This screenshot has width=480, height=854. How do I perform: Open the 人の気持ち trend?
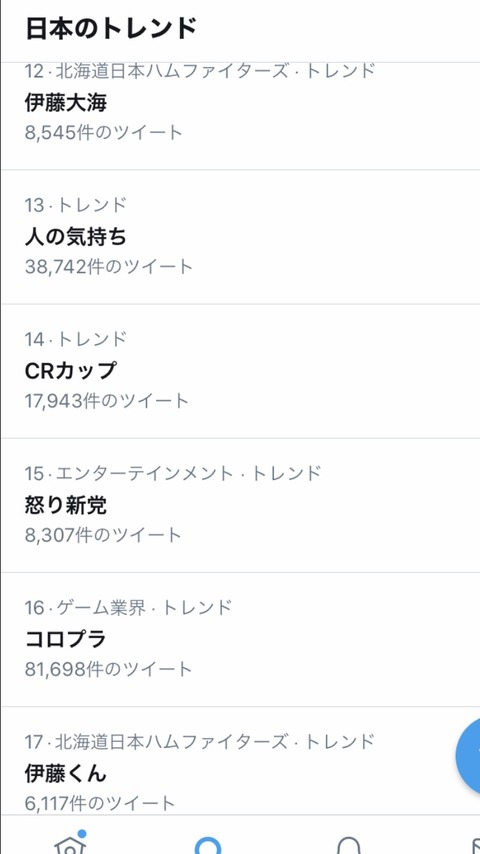click(x=240, y=237)
